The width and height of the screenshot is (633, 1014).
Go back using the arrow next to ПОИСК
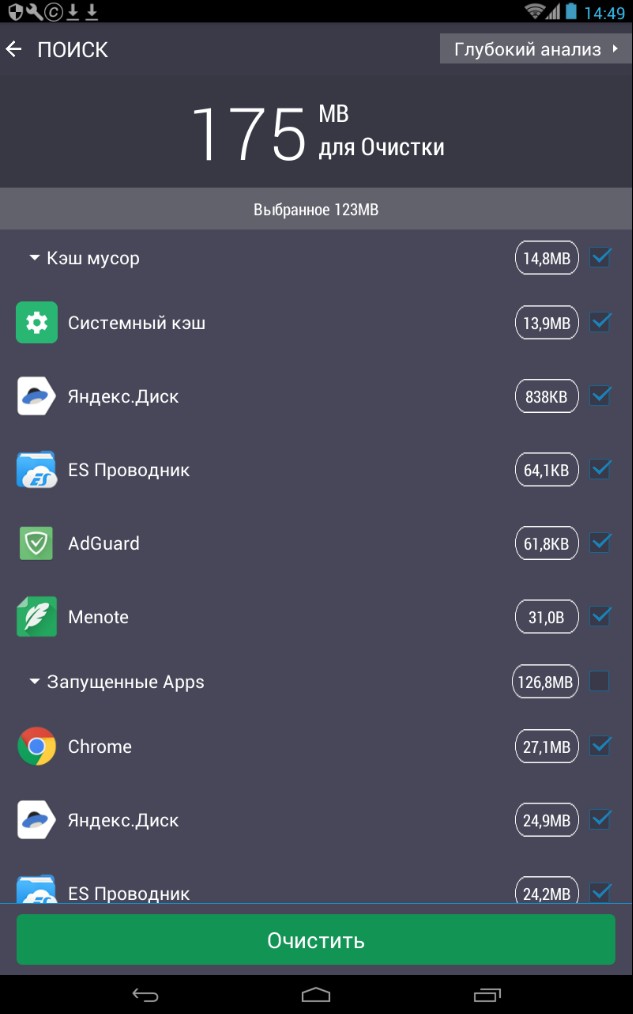(x=14, y=49)
